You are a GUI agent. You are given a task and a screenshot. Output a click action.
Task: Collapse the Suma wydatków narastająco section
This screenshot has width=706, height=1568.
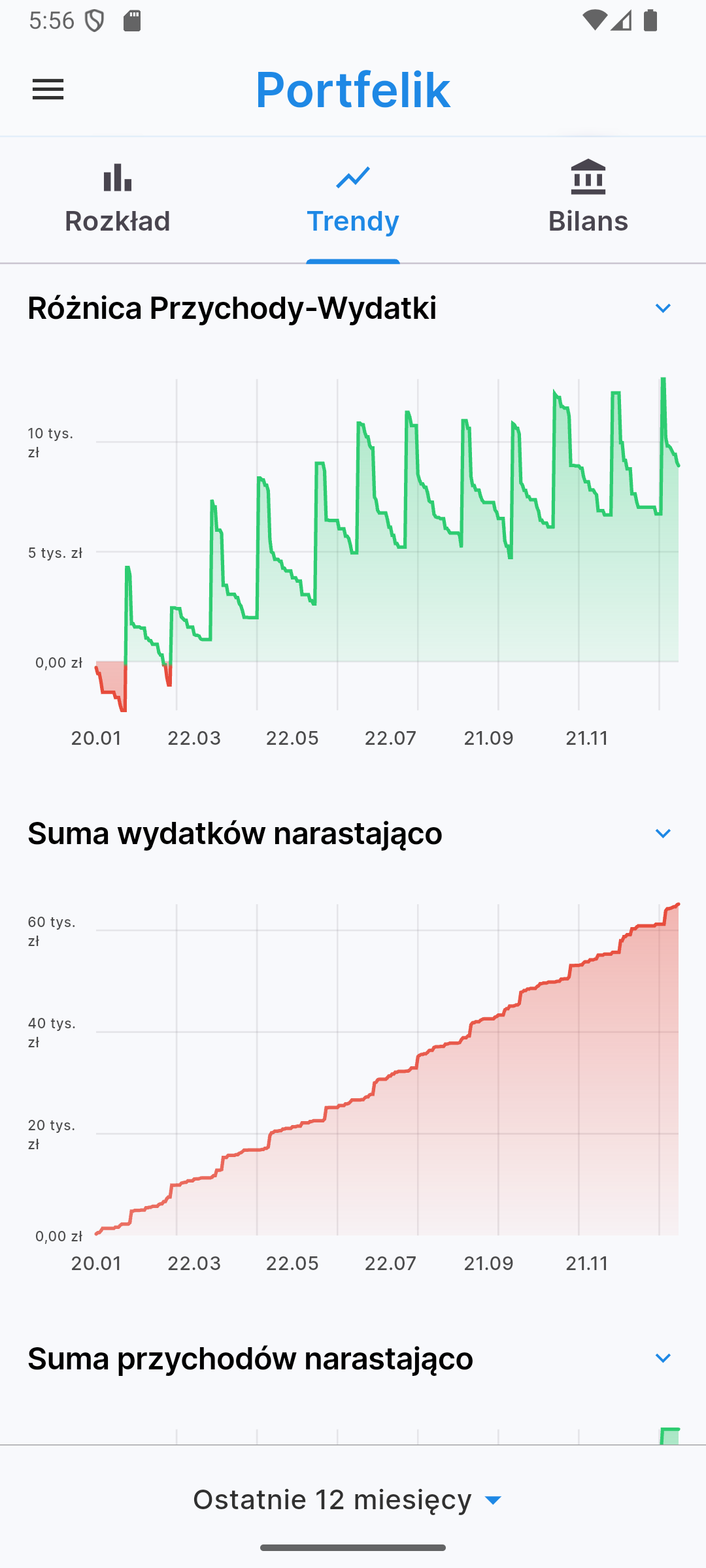[663, 834]
